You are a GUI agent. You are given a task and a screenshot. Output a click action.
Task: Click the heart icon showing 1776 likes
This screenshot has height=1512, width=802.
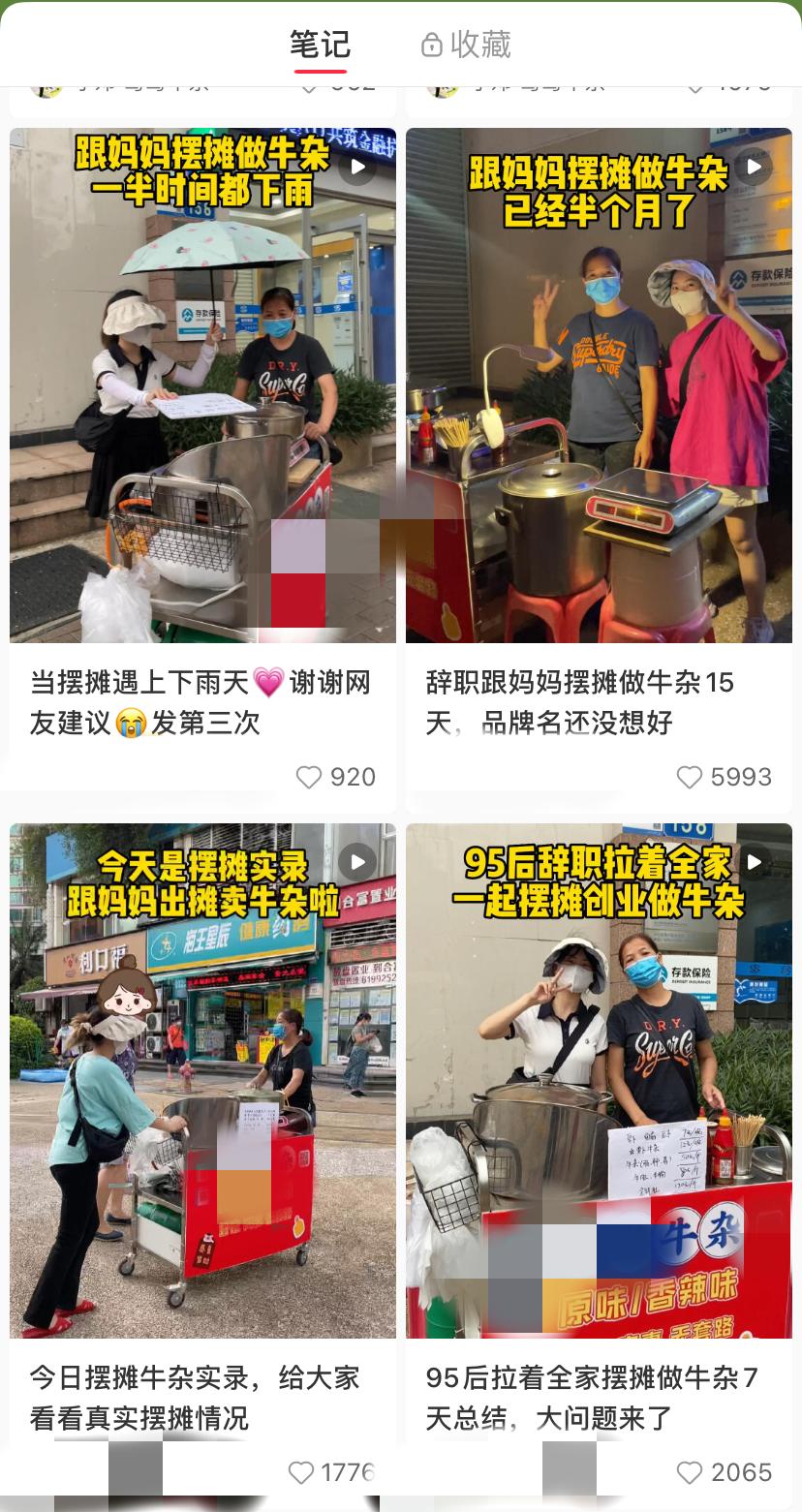[x=300, y=1472]
